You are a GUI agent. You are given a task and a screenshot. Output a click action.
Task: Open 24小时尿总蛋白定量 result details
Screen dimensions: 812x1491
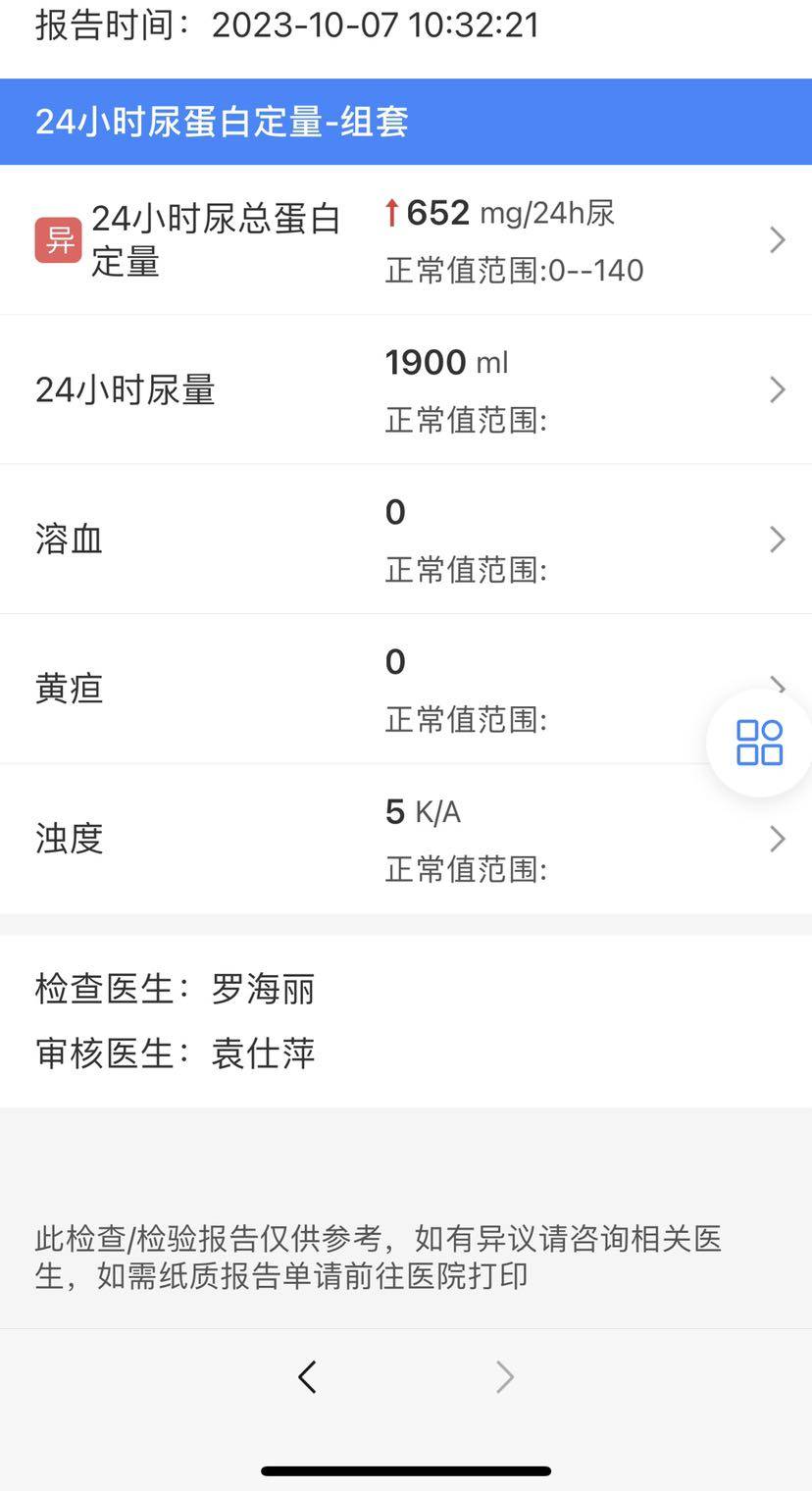(405, 240)
